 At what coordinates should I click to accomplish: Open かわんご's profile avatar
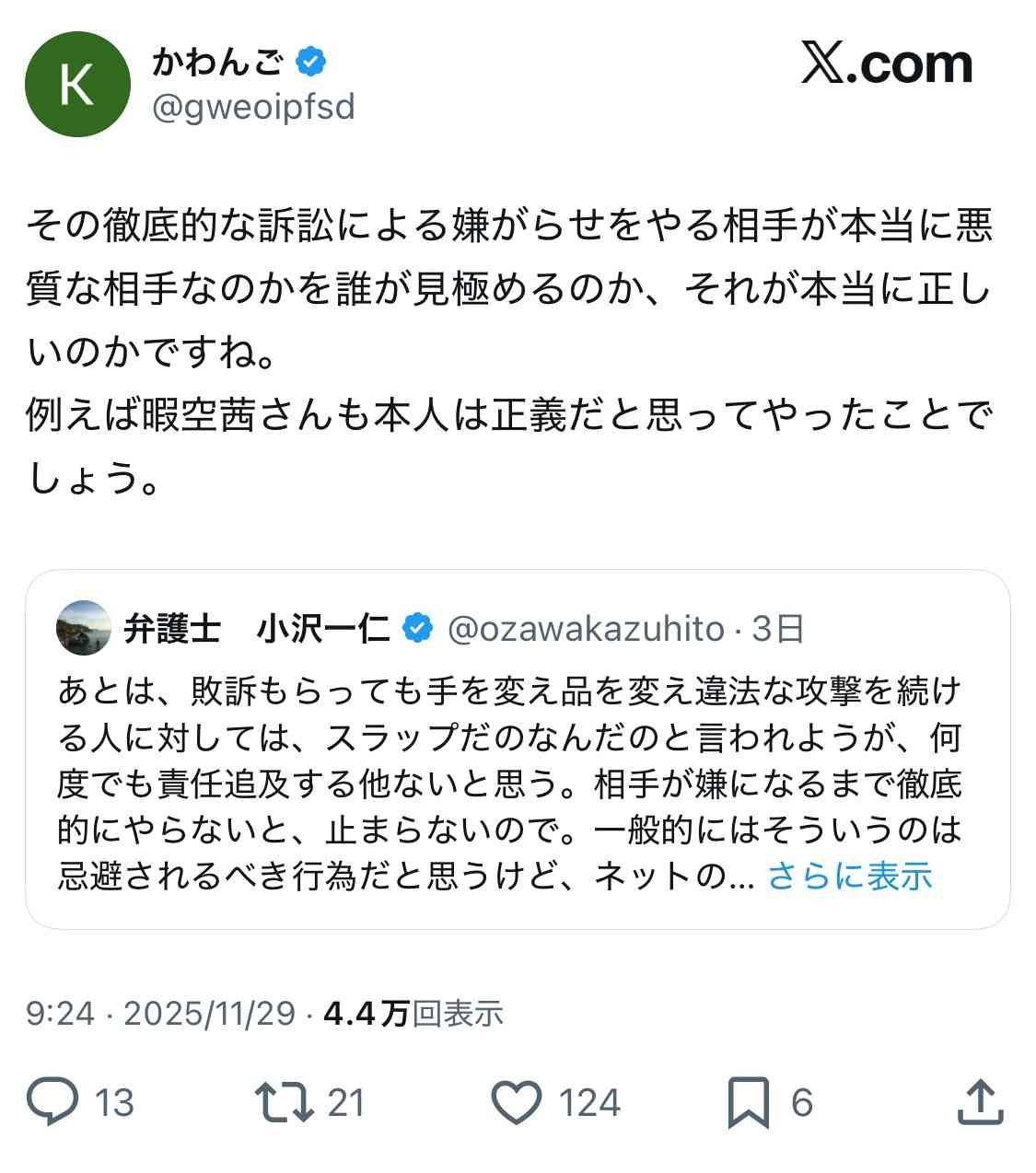77,85
